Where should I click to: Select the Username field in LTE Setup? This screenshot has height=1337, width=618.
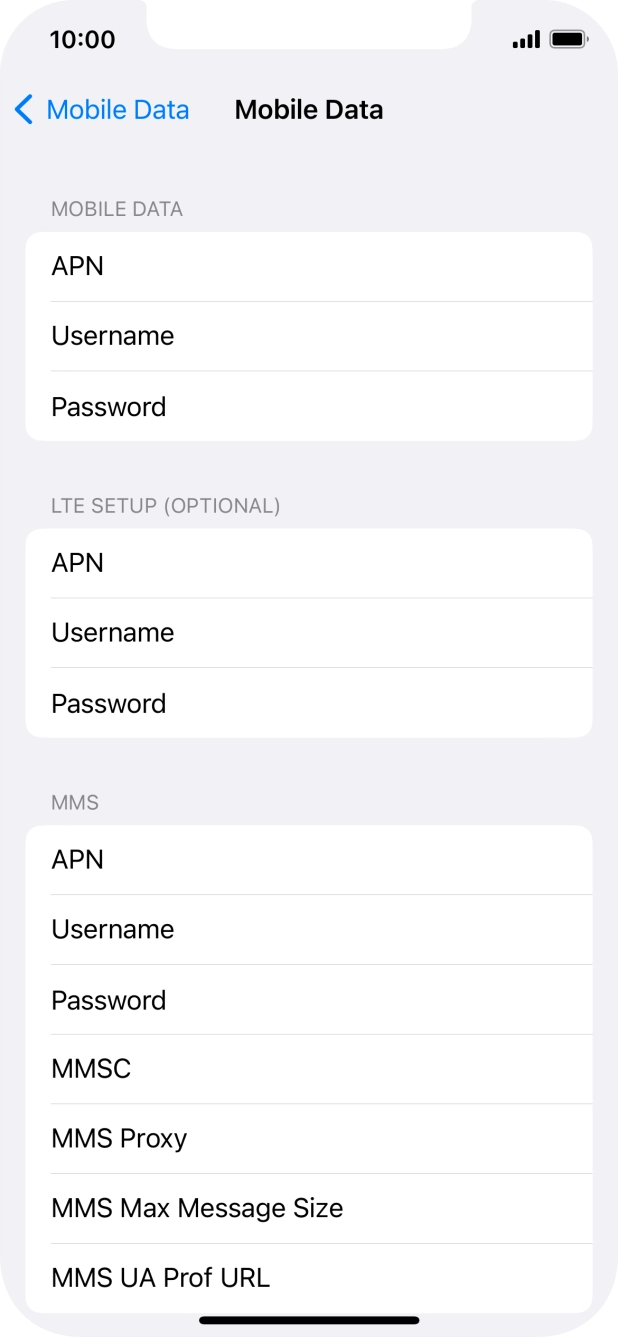click(309, 633)
